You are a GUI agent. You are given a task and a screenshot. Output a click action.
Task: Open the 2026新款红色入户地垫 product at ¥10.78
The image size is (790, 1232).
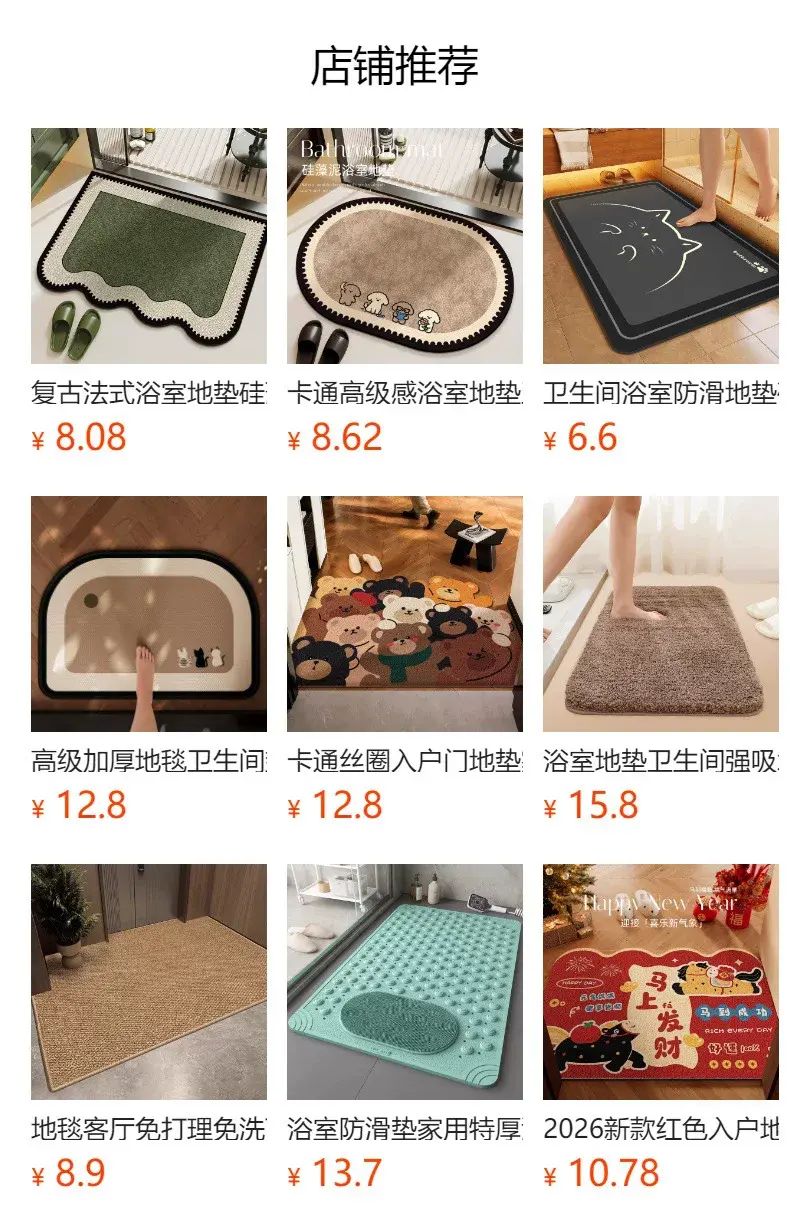pyautogui.click(x=661, y=1027)
